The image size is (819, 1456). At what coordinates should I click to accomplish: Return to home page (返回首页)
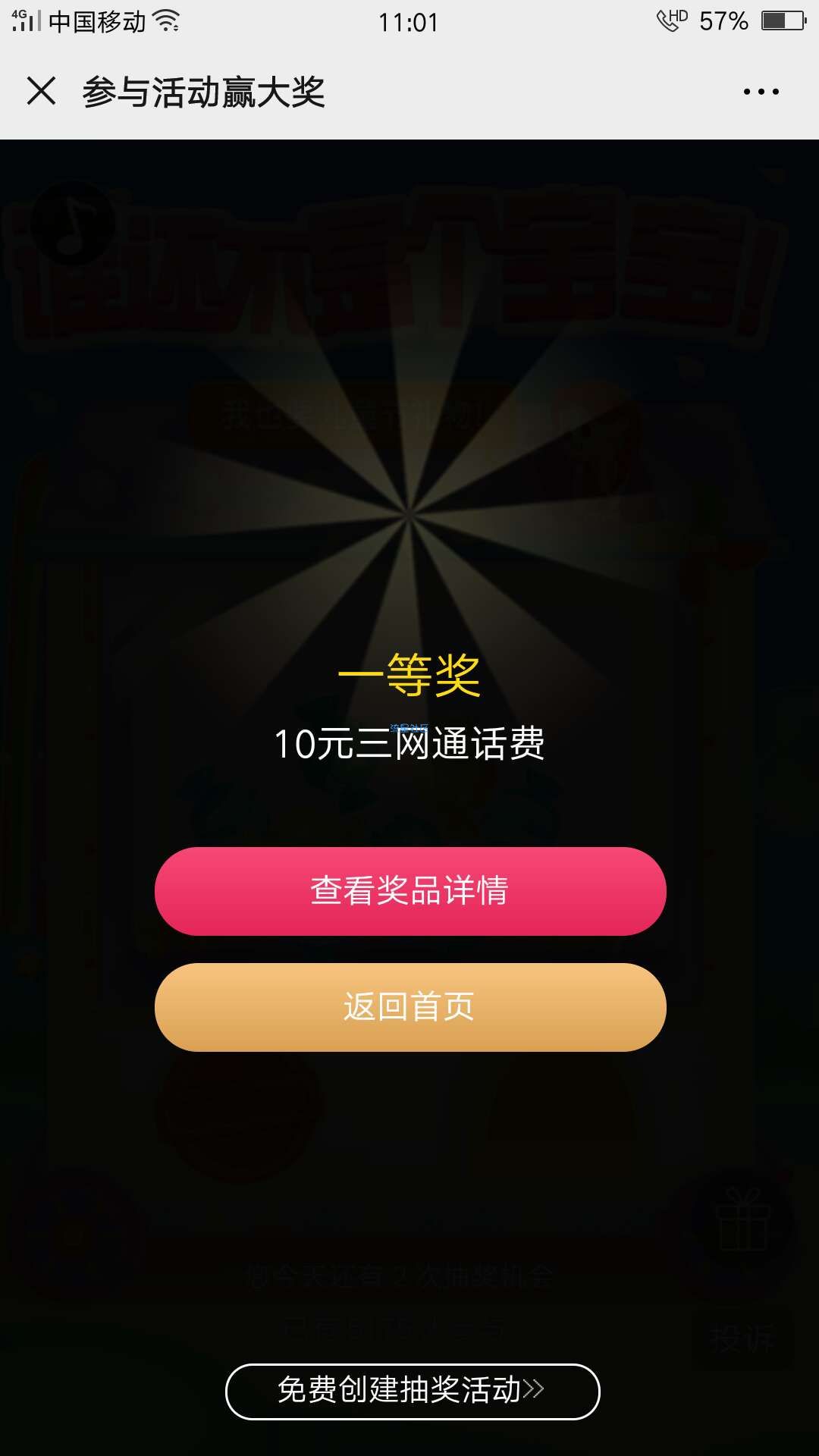[x=410, y=1007]
